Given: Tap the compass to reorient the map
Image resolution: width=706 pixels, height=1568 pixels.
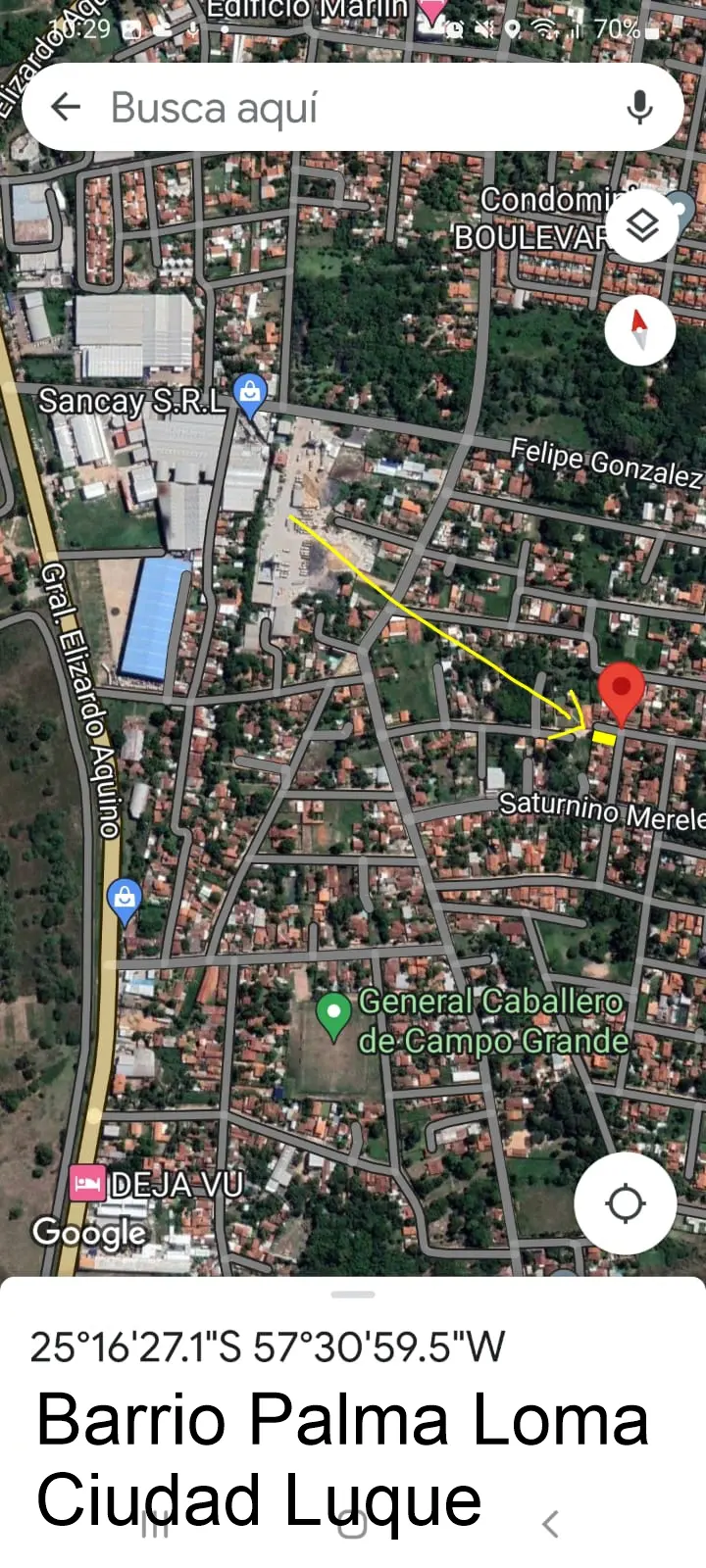Looking at the screenshot, I should [x=640, y=330].
